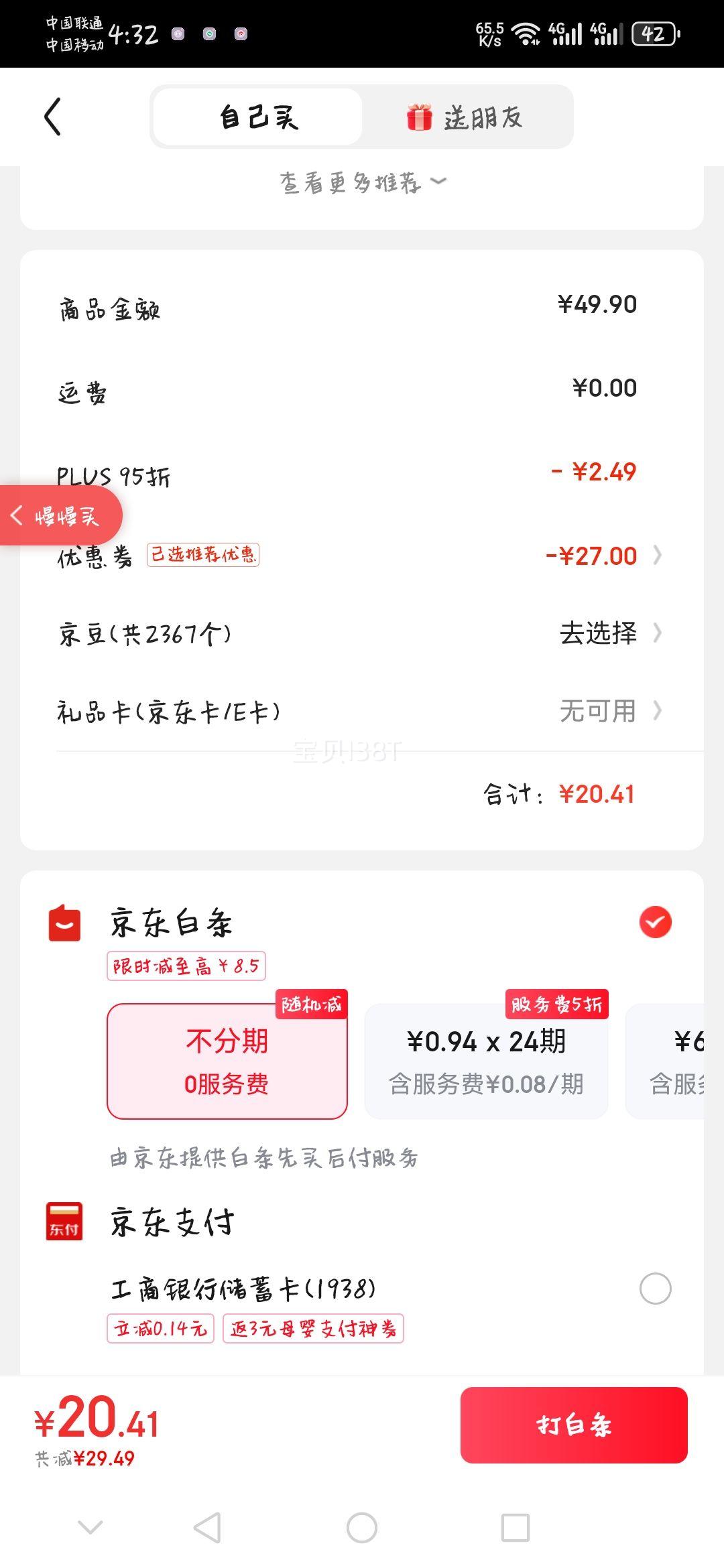Switch to the 送朋友 tab

click(x=466, y=117)
